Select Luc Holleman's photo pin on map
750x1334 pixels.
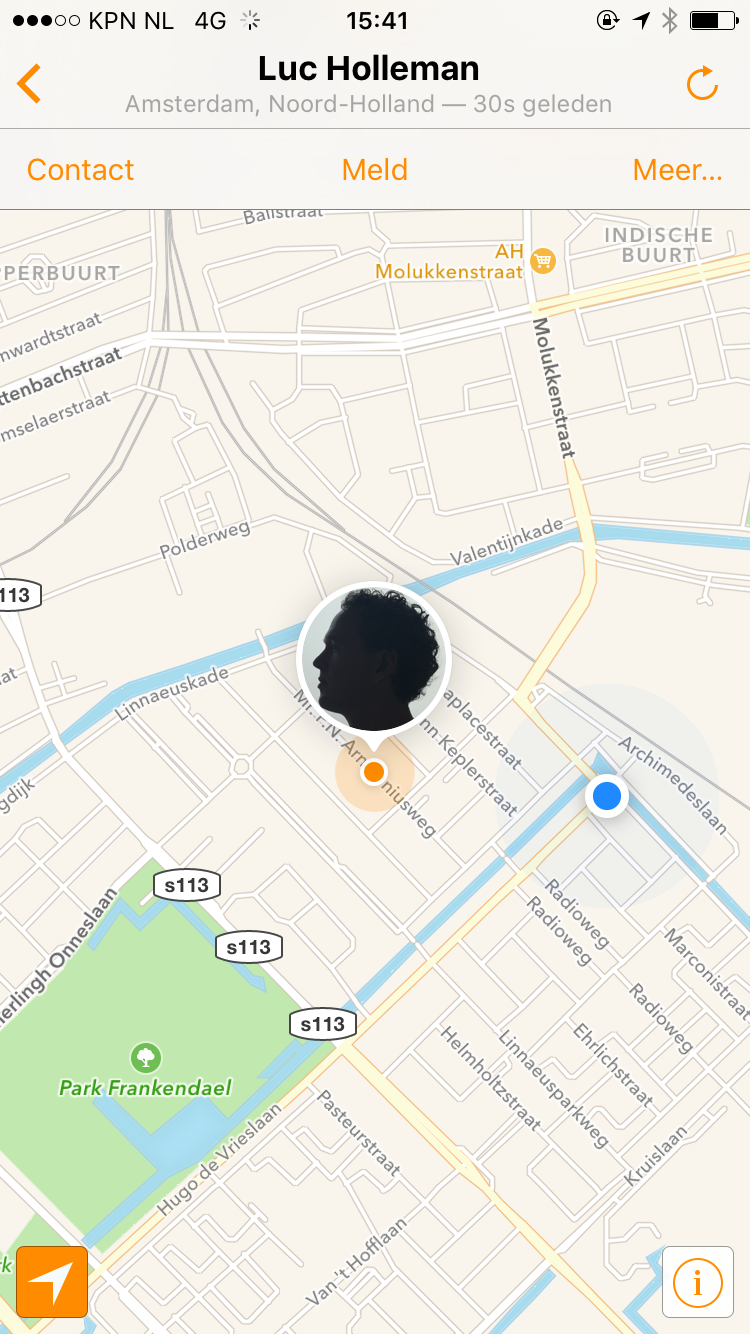(375, 659)
